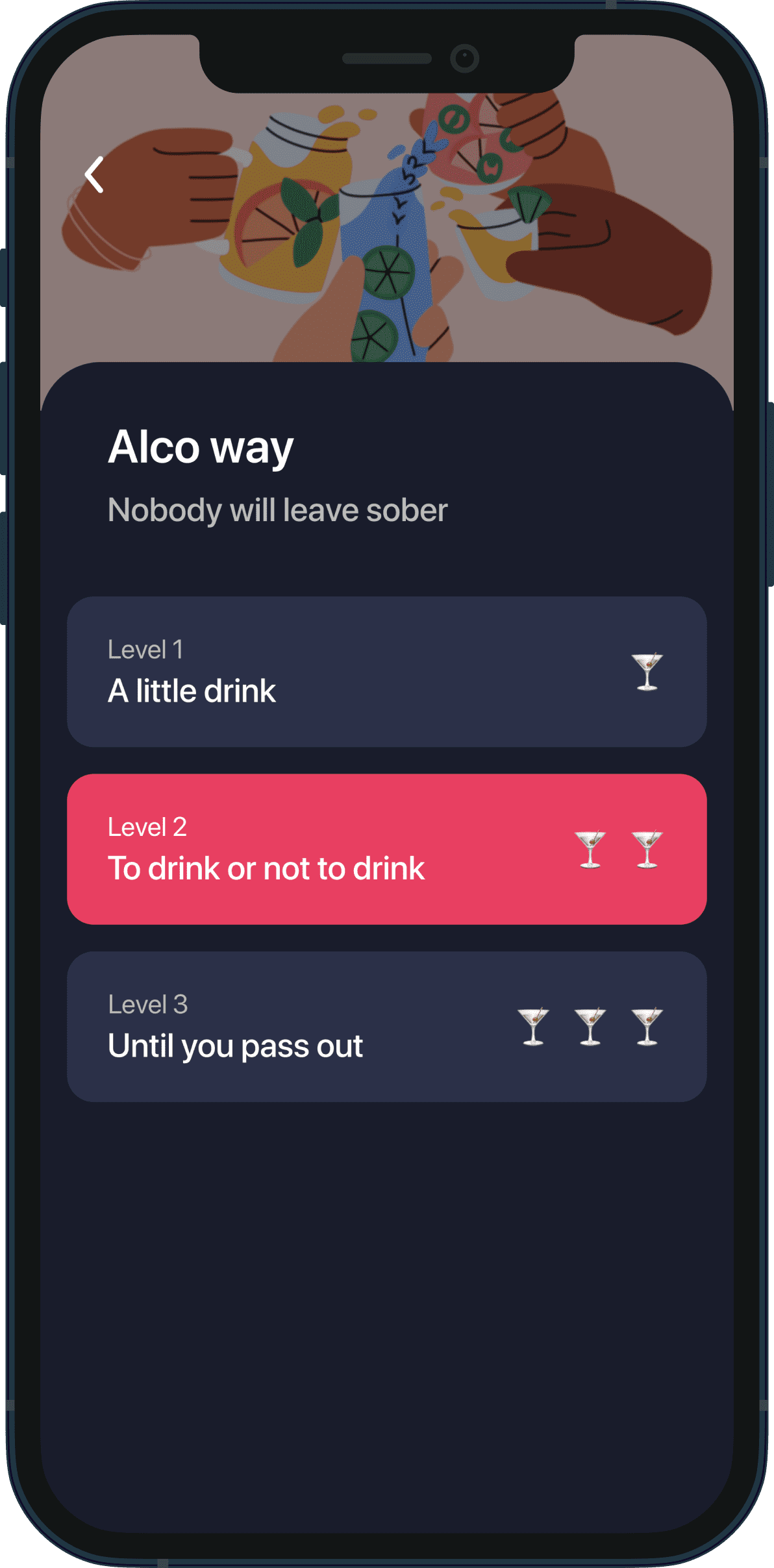Select Level 1 A little drink
774x1568 pixels.
386,671
